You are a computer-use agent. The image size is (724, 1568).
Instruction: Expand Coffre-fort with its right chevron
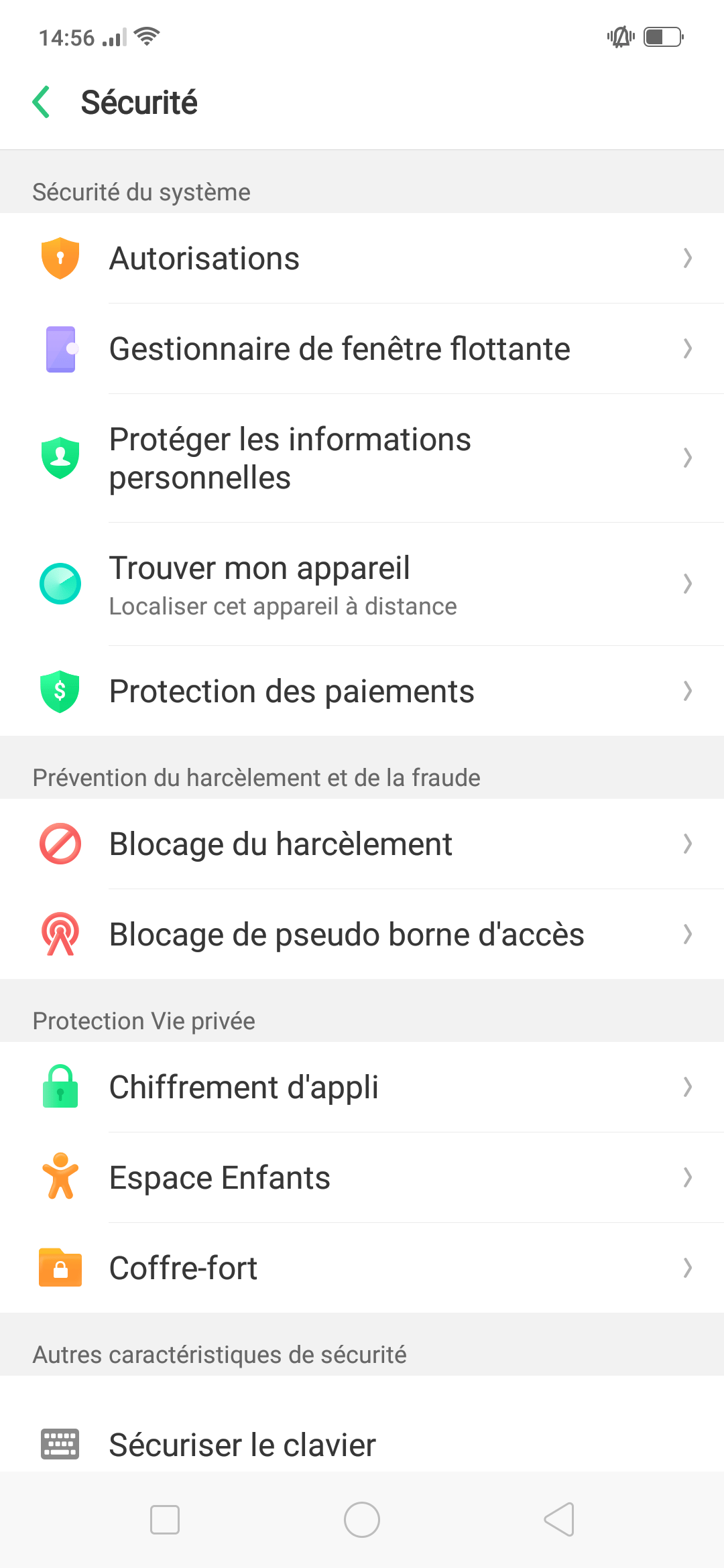(x=688, y=1267)
